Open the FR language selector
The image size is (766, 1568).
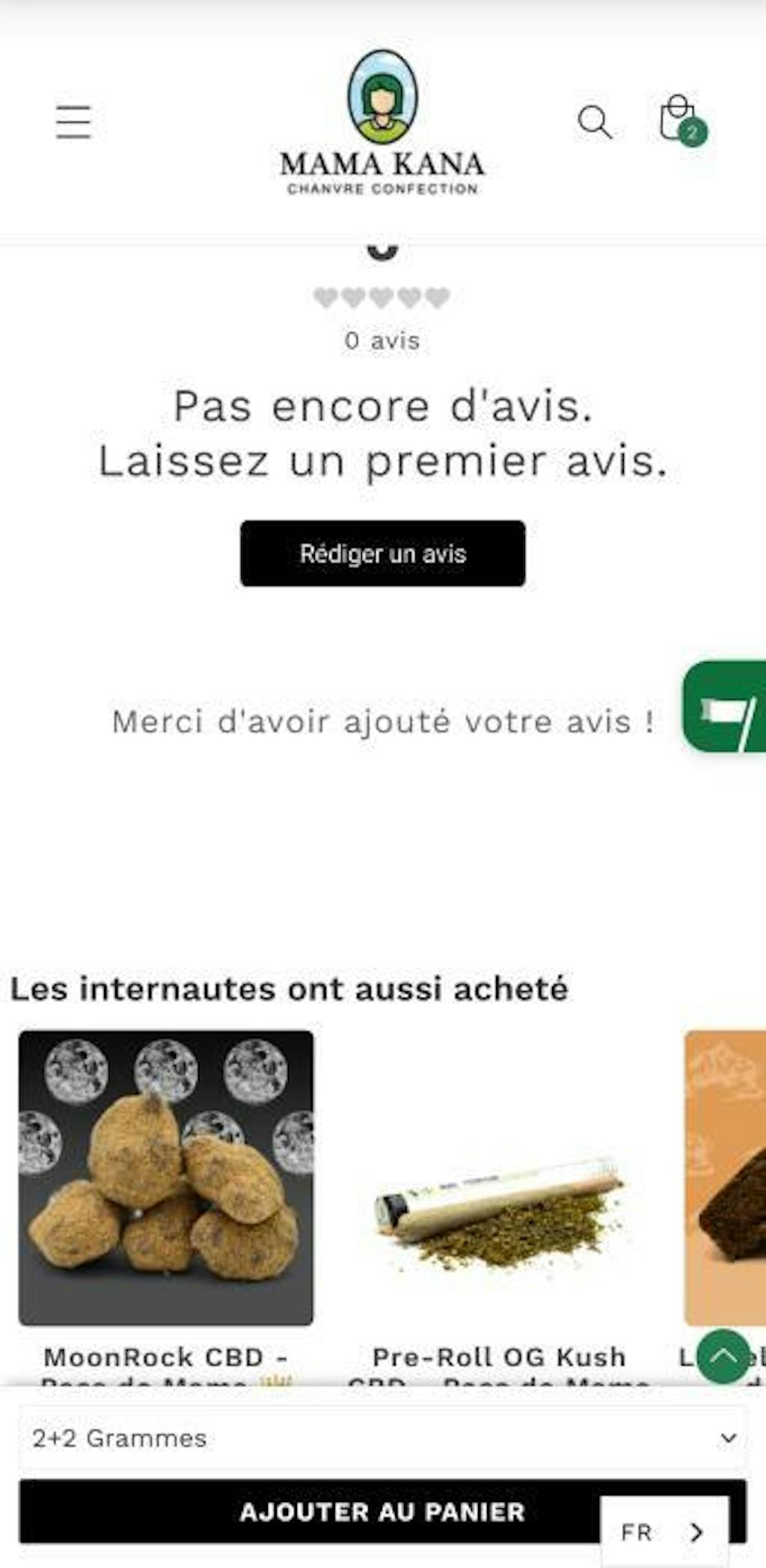[x=664, y=1532]
